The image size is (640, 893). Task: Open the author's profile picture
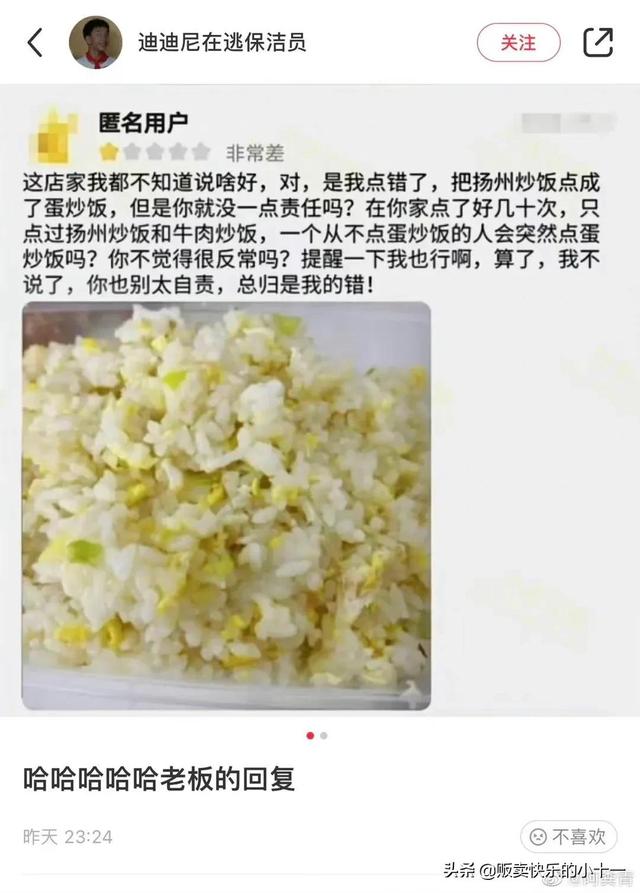click(x=95, y=43)
